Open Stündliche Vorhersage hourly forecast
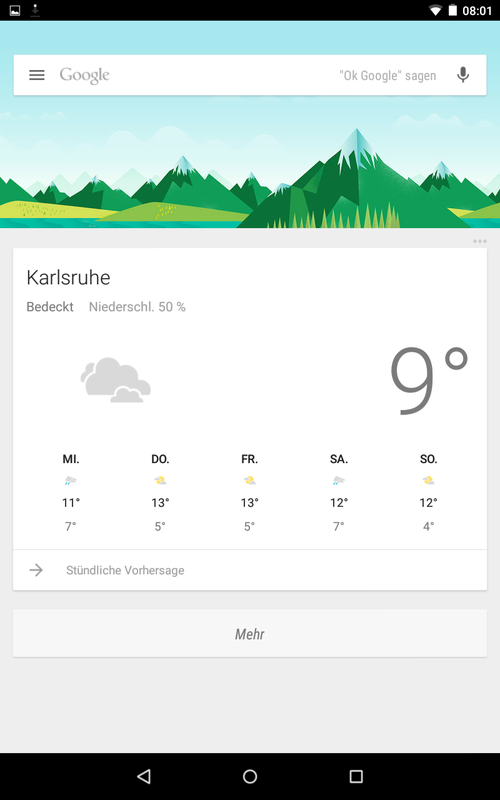The width and height of the screenshot is (500, 800). (249, 570)
